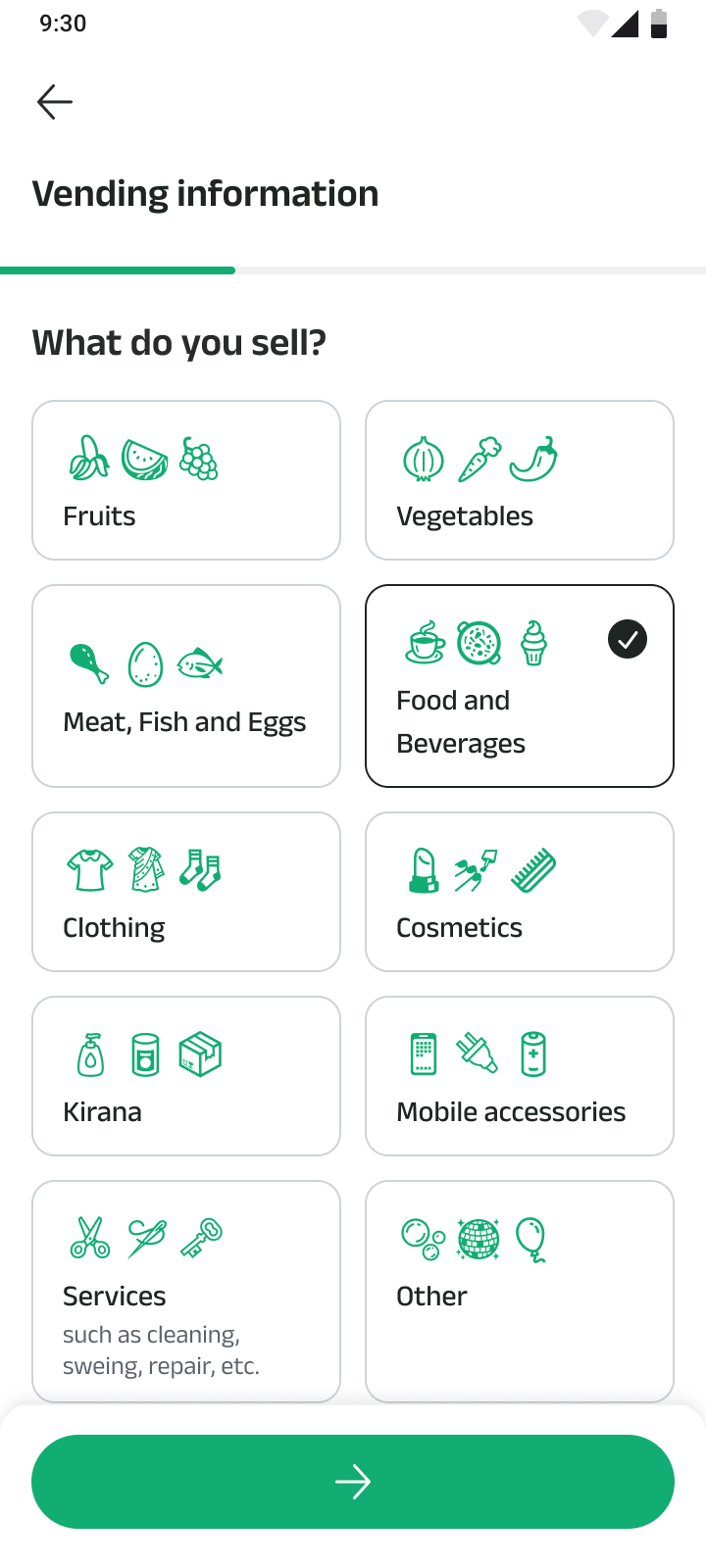The height and width of the screenshot is (1568, 706).
Task: Deselect the Food and Beverages card
Action: click(x=520, y=686)
